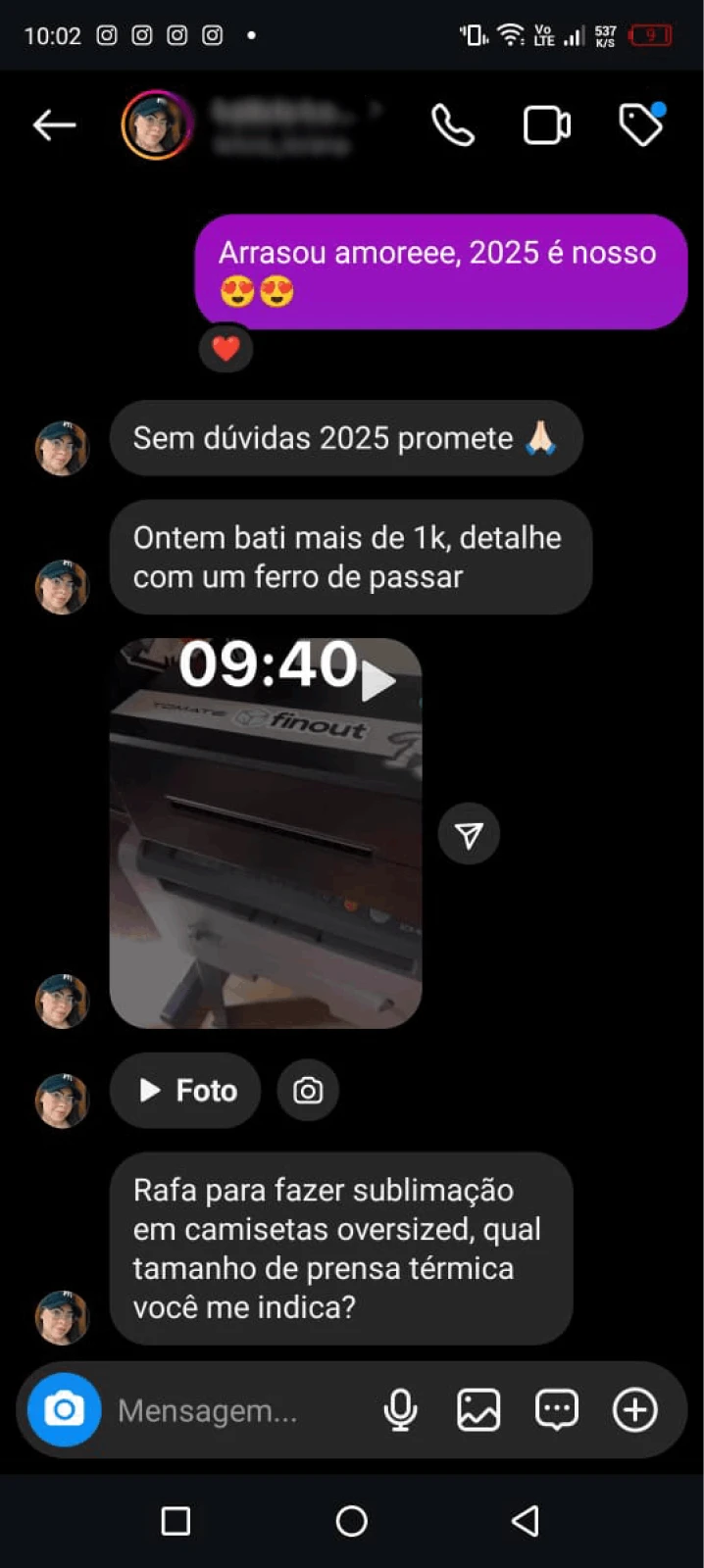Forward the video with the paper plane icon
Image resolution: width=704 pixels, height=1568 pixels.
469,834
